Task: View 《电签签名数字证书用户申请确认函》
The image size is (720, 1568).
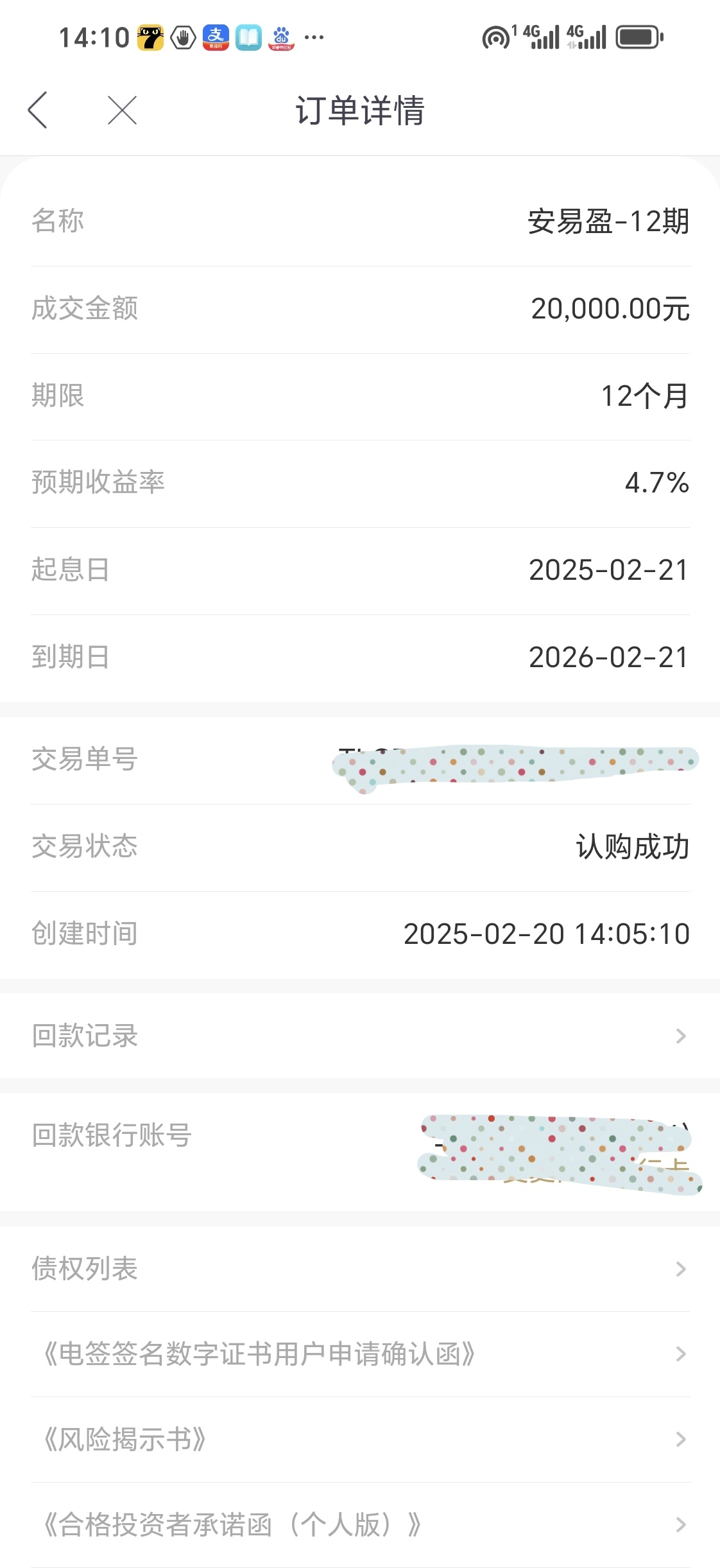Action: [x=360, y=1354]
